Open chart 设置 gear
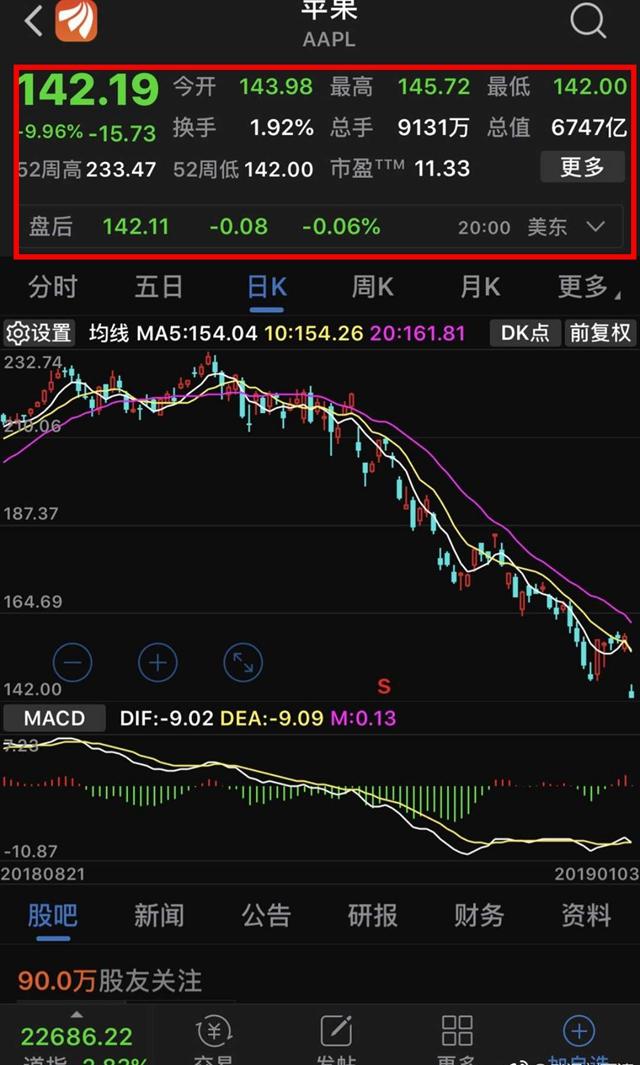This screenshot has height=1065, width=640. pos(39,333)
